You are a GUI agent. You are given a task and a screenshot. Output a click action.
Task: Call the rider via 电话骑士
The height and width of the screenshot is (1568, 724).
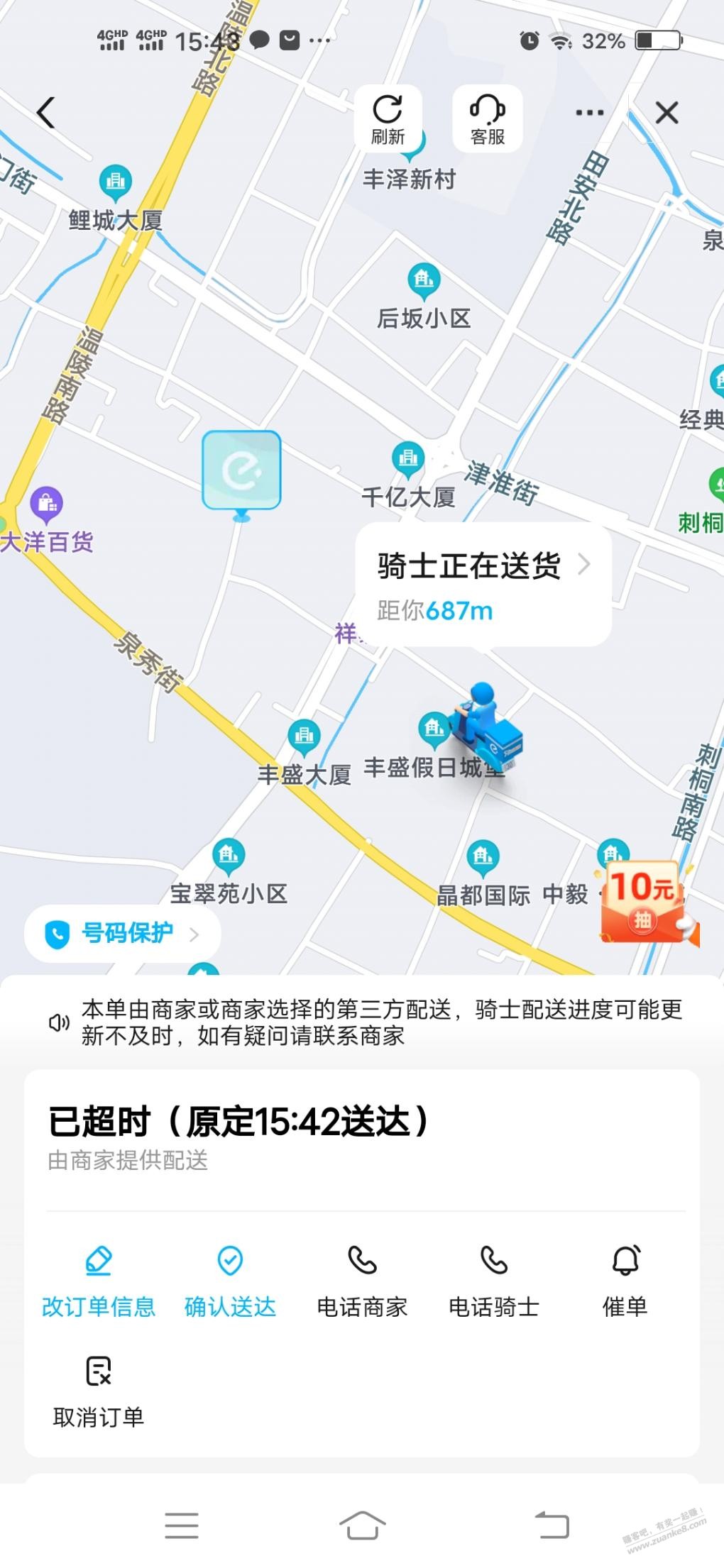click(x=494, y=1282)
